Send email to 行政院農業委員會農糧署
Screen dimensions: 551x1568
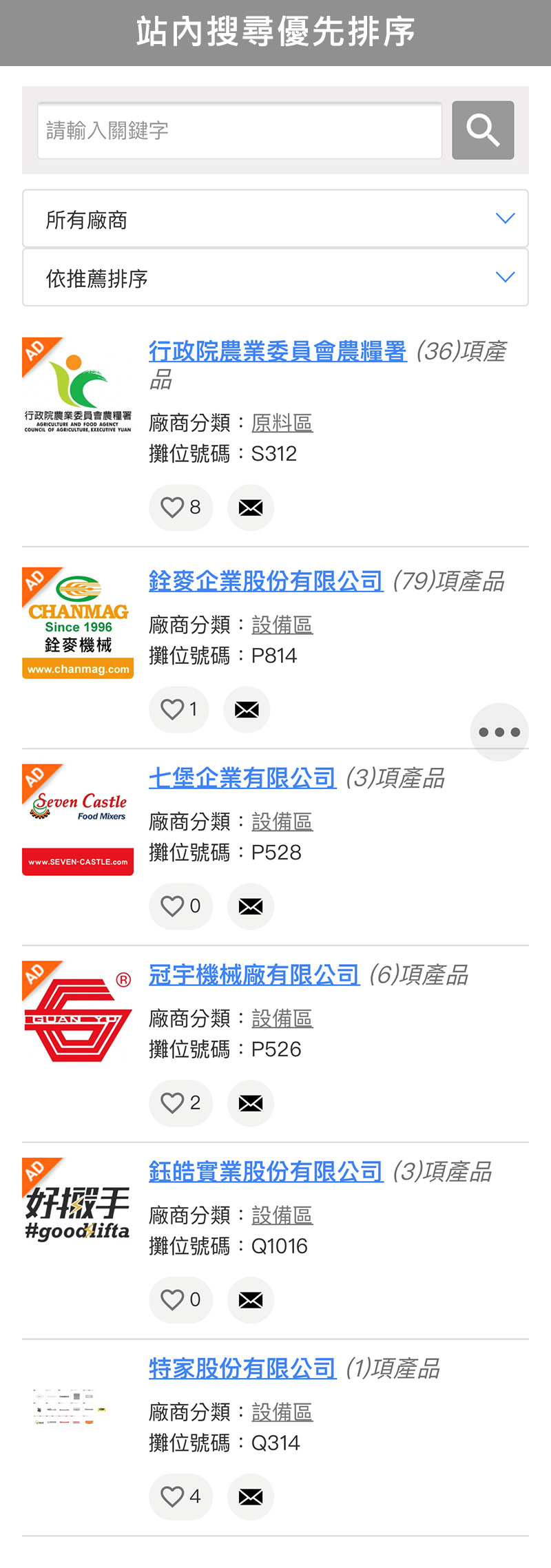point(251,508)
